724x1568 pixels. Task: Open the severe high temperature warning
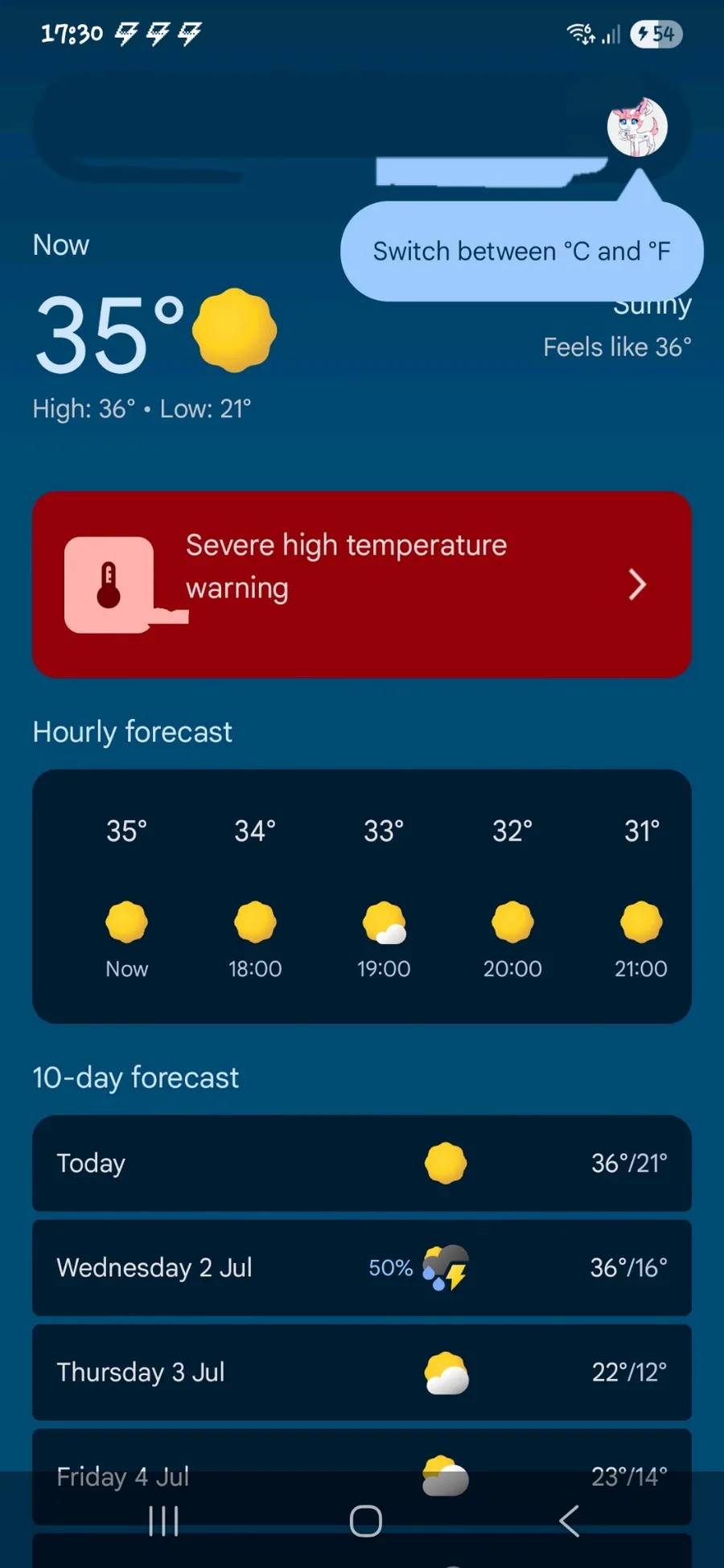[362, 585]
